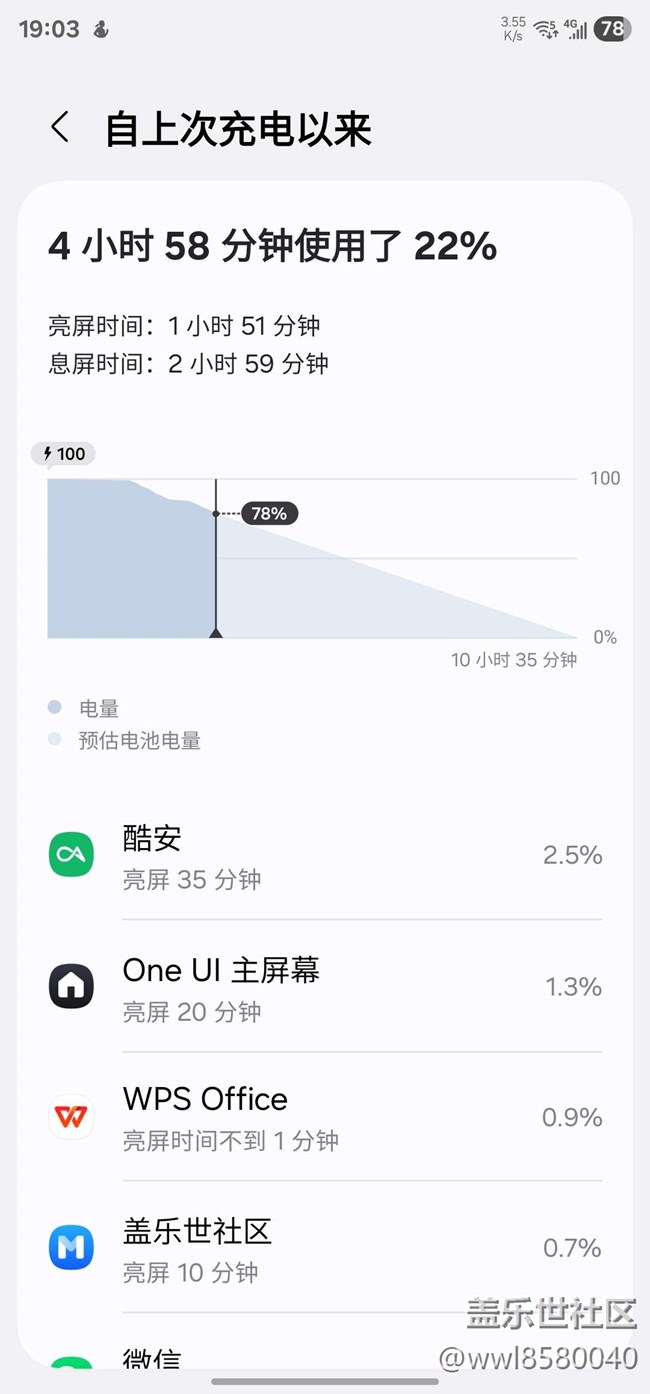The image size is (650, 1394).
Task: View One UI 主屏幕 battery usage
Action: click(325, 987)
